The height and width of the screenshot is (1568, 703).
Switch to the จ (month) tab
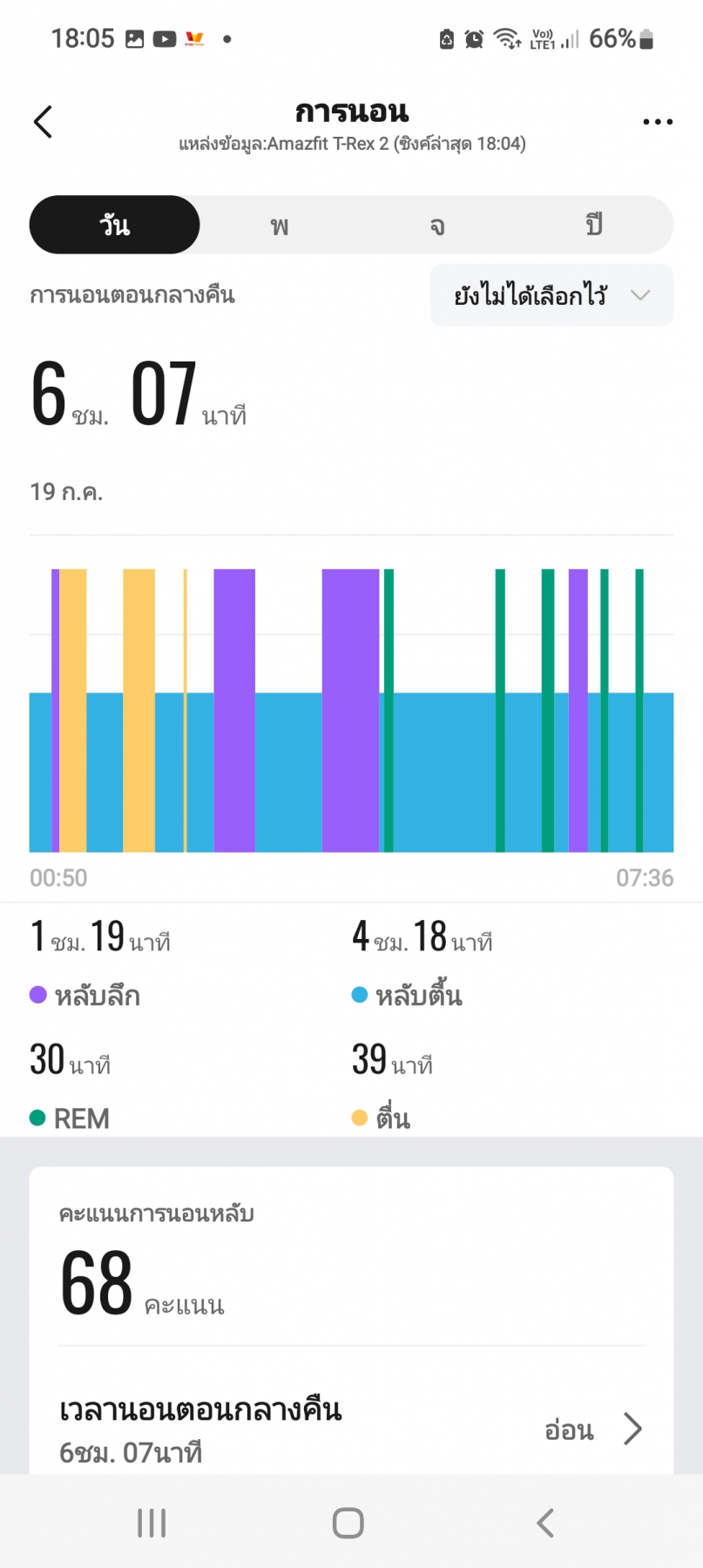point(437,225)
